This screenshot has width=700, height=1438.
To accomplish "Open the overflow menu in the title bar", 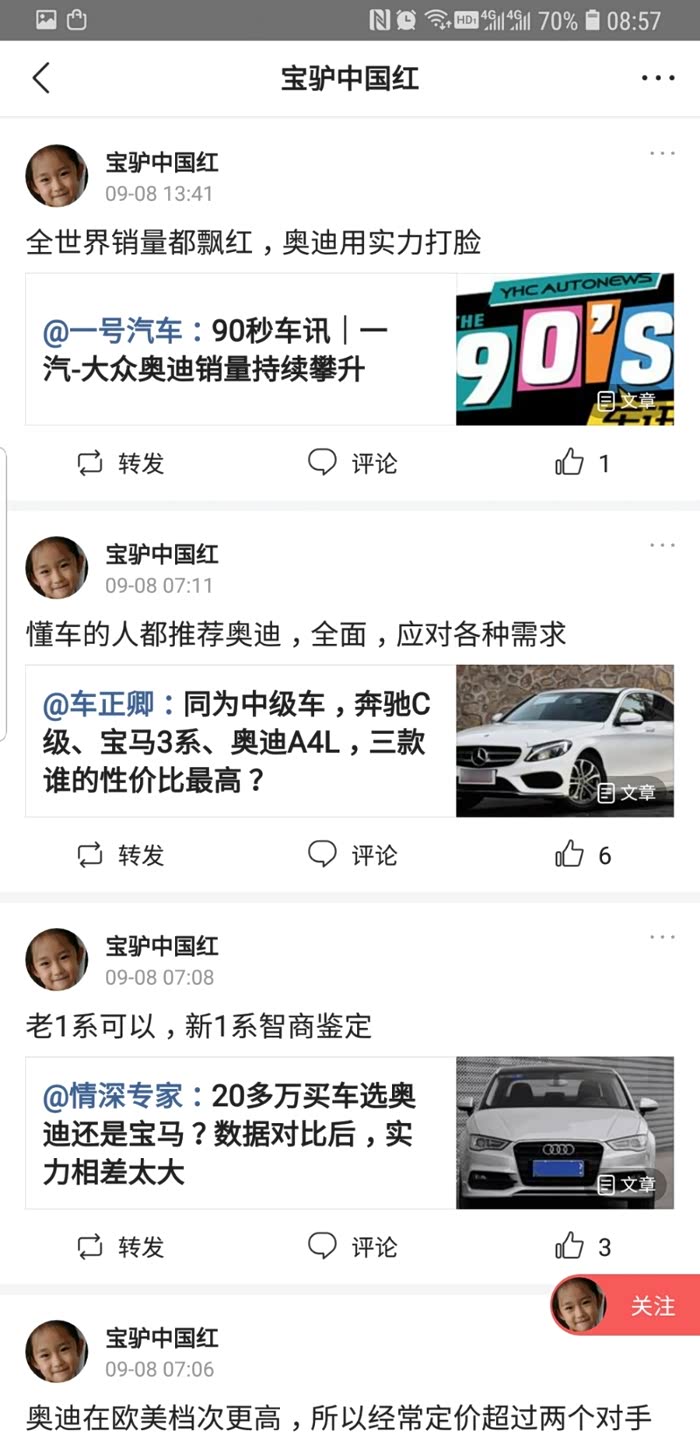I will pyautogui.click(x=658, y=78).
